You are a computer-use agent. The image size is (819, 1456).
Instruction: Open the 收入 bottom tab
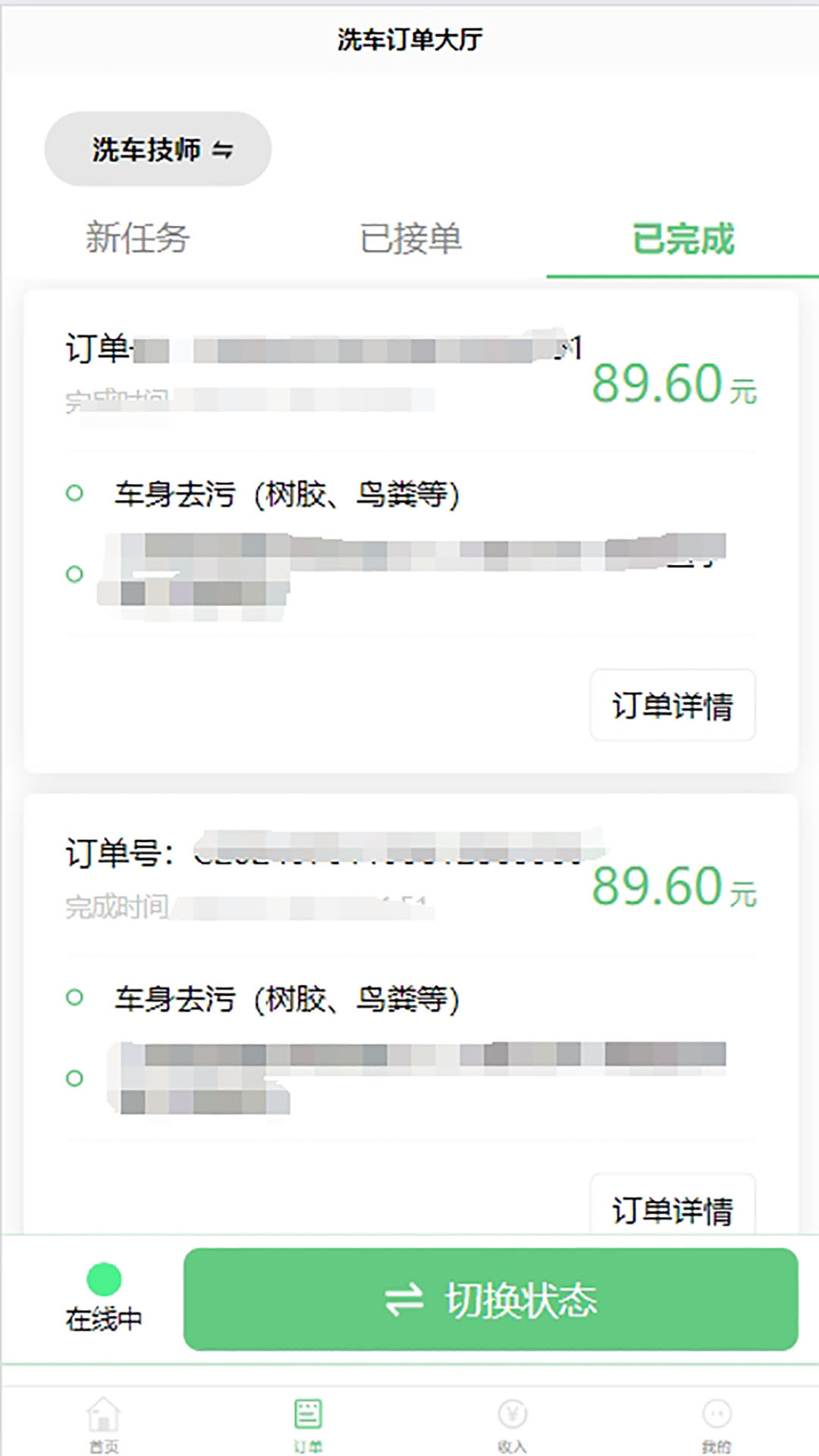point(513,1423)
